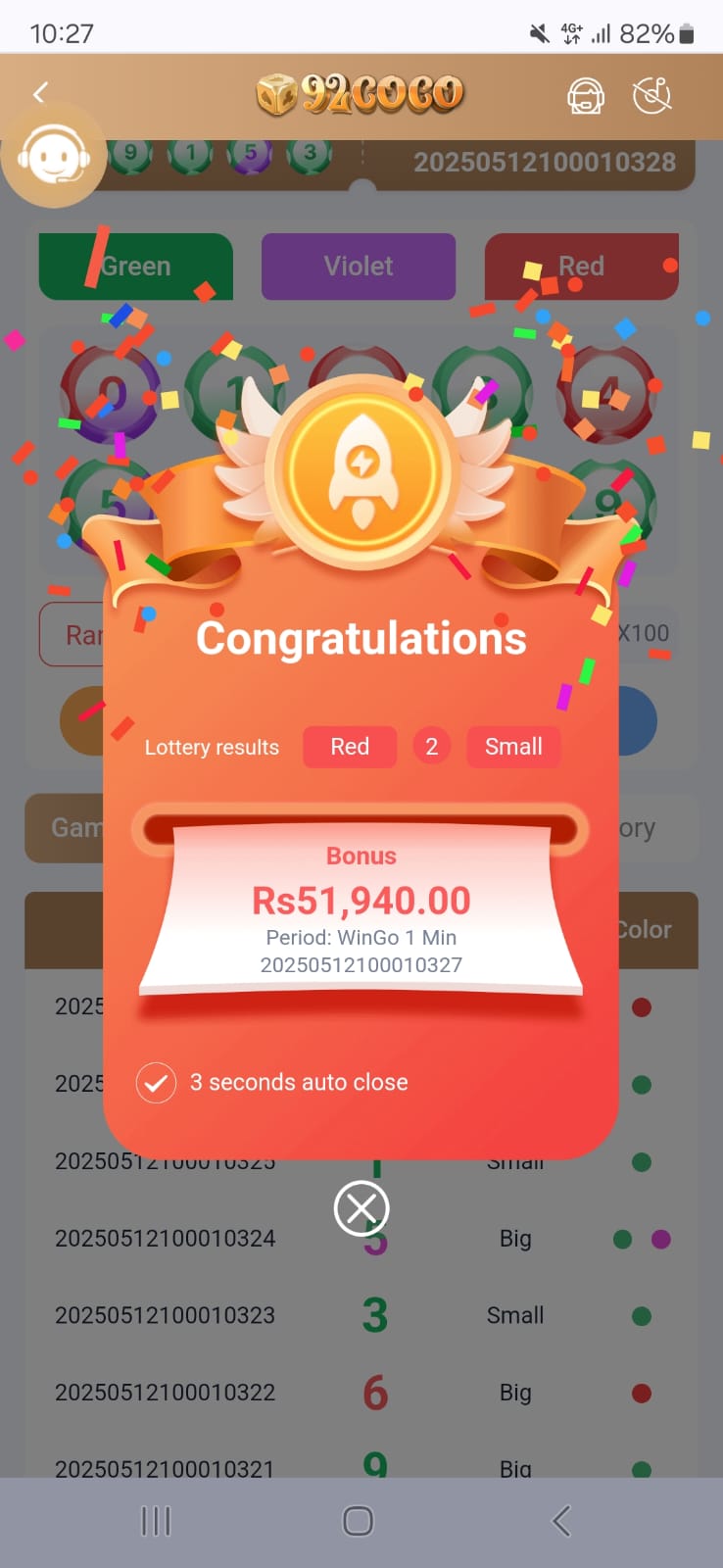The height and width of the screenshot is (1568, 723).
Task: Go to the Android home screen
Action: (x=358, y=1521)
